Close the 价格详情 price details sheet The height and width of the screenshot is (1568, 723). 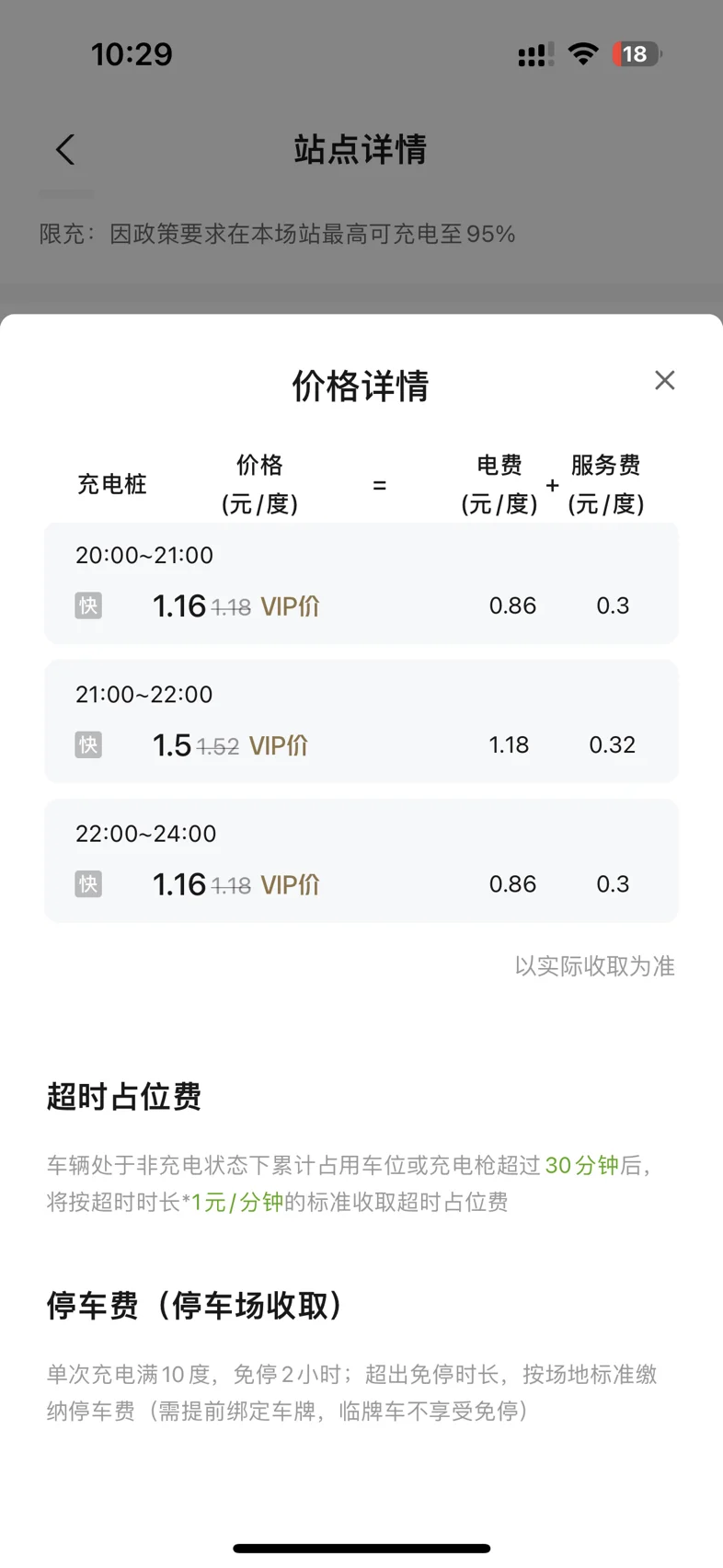click(x=664, y=380)
